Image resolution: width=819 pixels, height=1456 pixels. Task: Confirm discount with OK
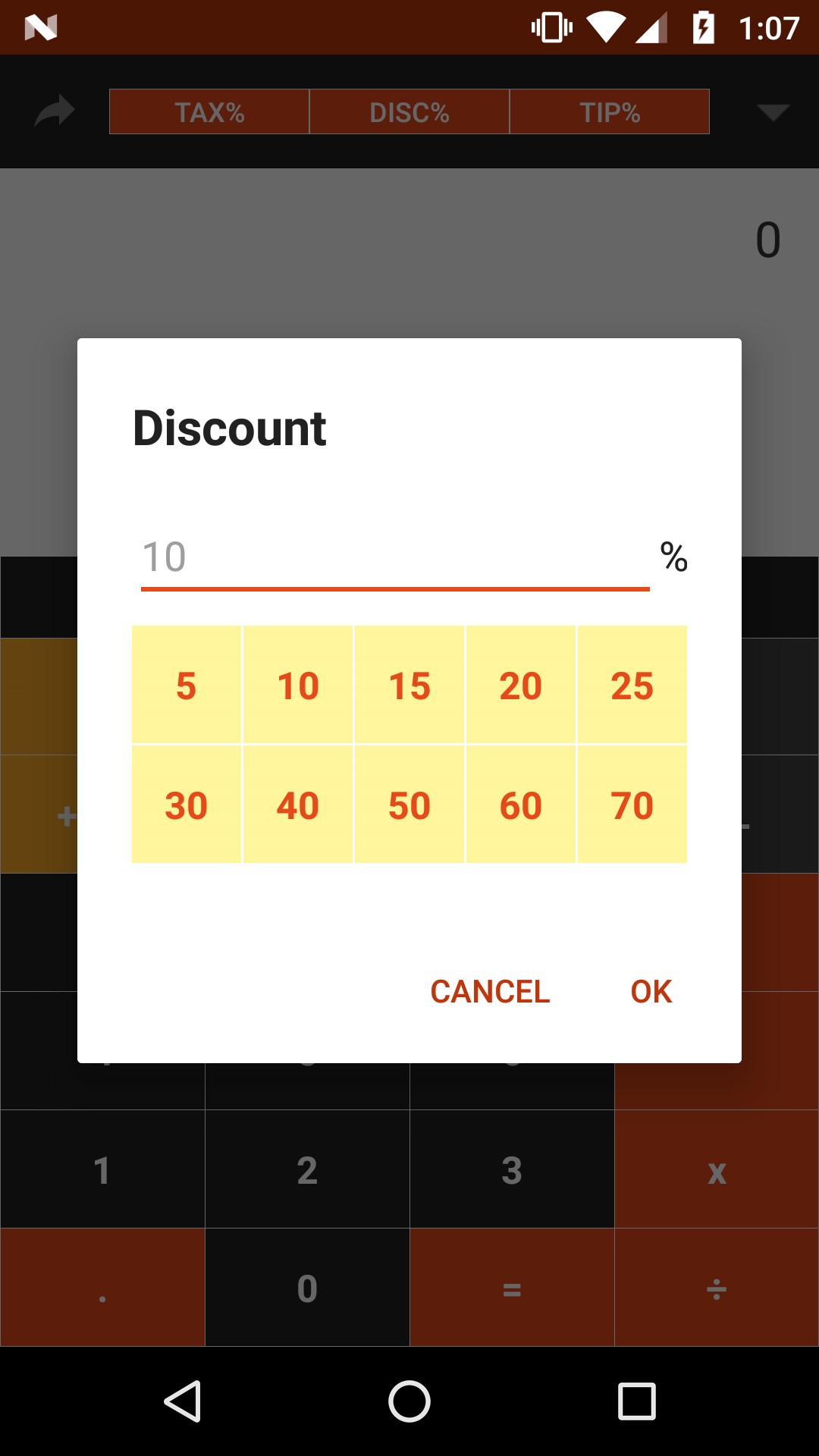[x=651, y=991]
